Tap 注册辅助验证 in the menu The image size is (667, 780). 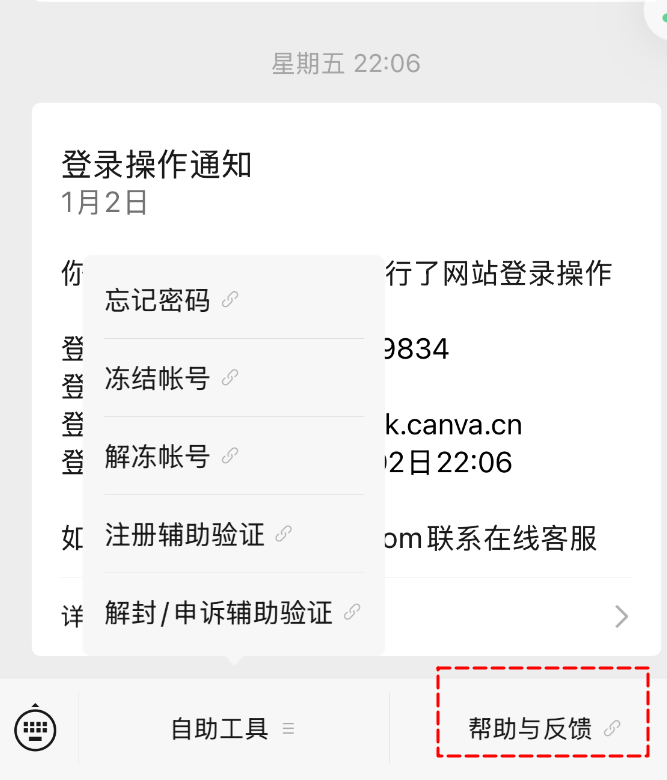point(197,534)
